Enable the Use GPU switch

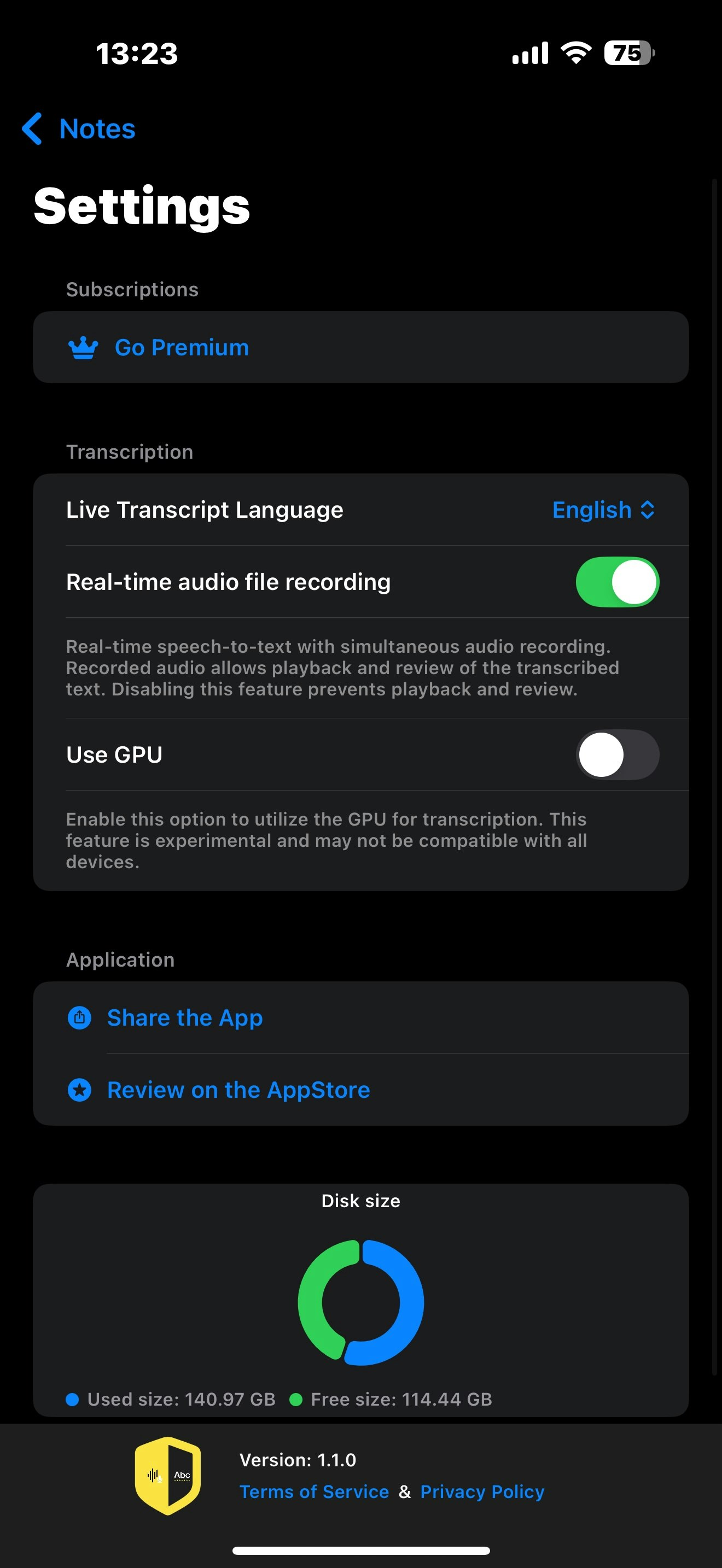(616, 755)
